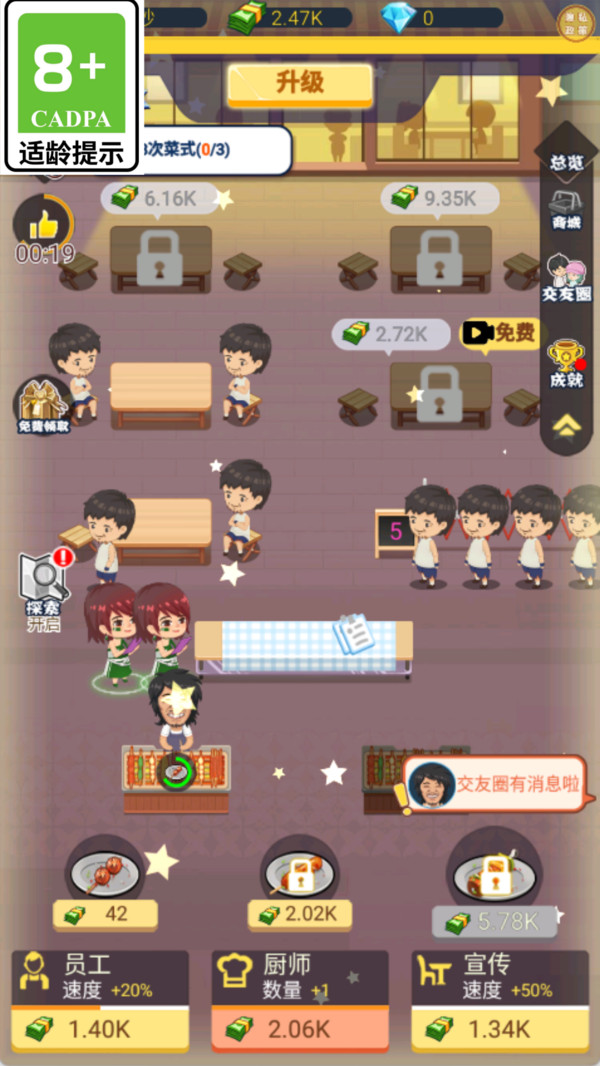
Task: Open the 商城 shop
Action: (x=566, y=210)
